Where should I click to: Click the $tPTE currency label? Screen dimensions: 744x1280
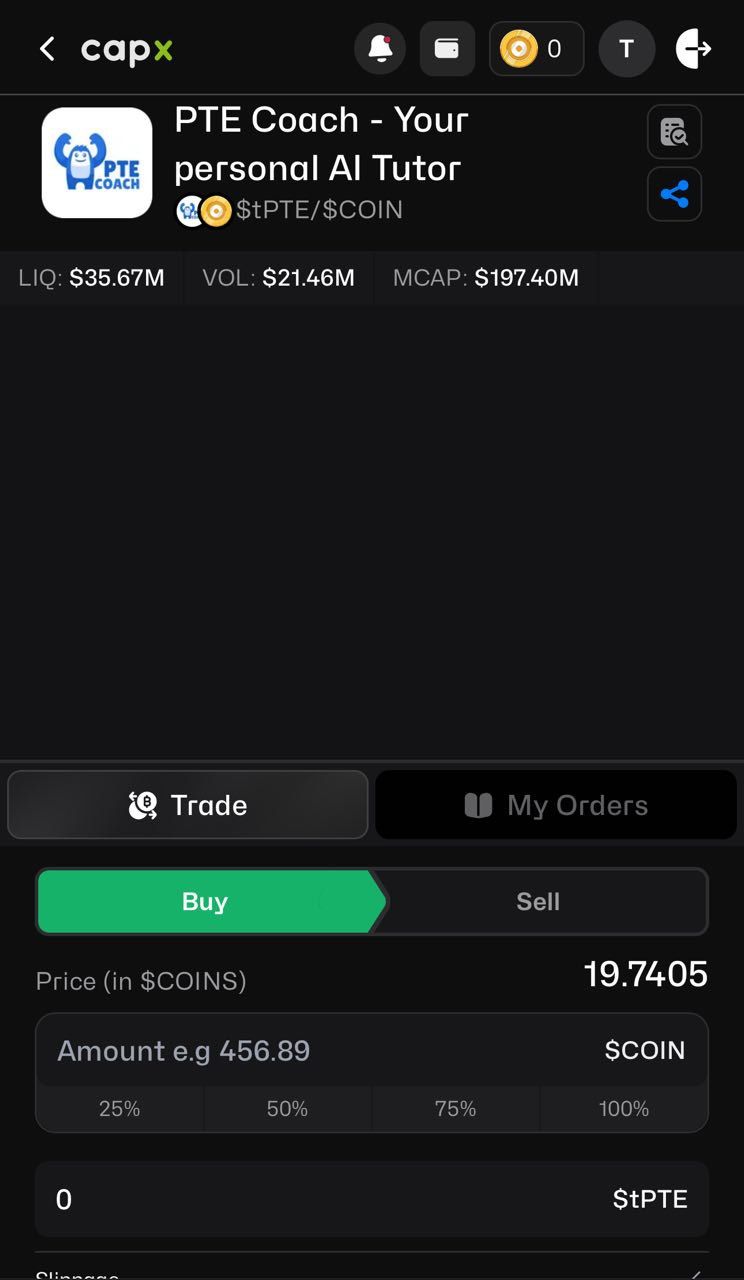650,1198
